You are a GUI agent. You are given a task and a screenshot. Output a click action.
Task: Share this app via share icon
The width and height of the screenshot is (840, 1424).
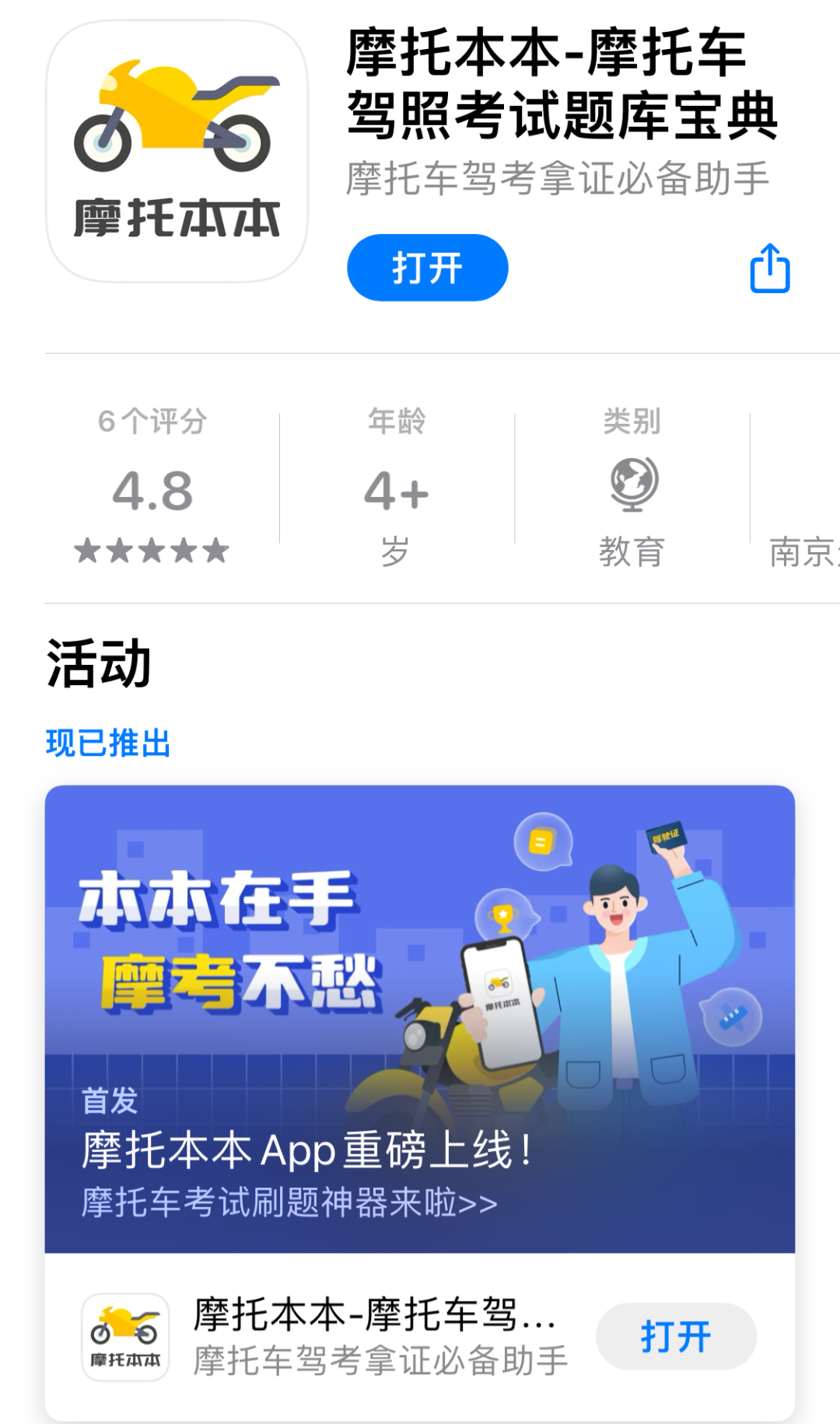point(769,268)
